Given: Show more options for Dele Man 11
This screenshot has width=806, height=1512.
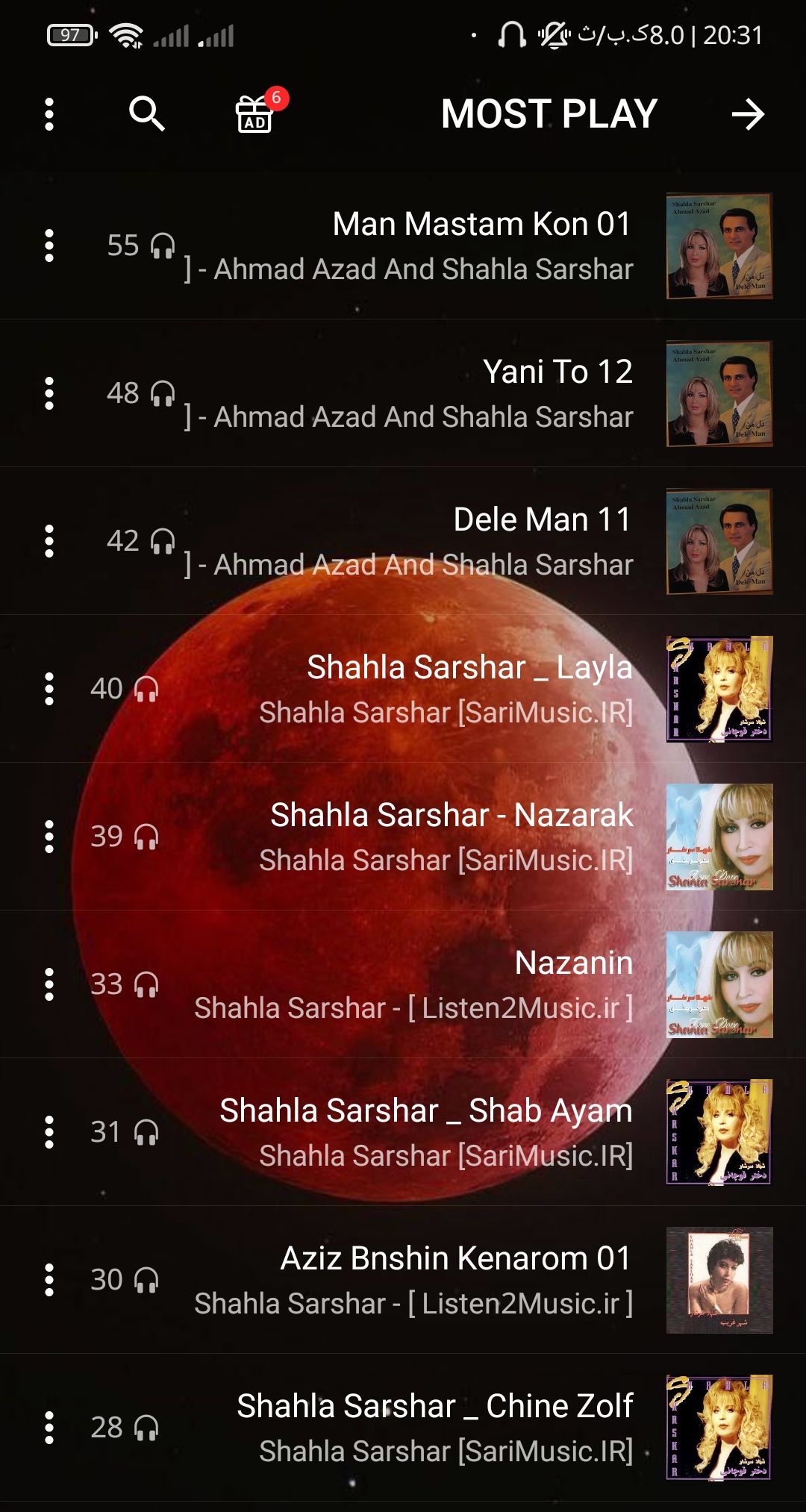Looking at the screenshot, I should pos(49,541).
